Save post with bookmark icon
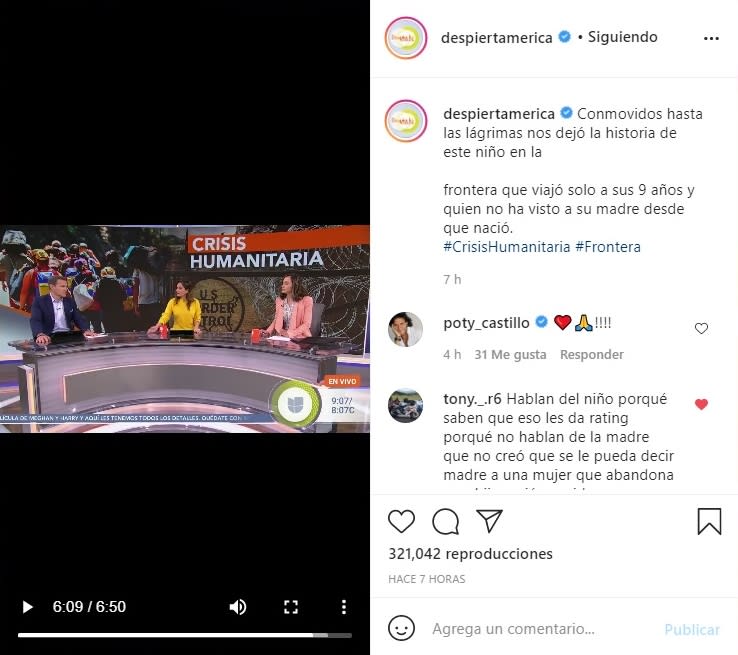The image size is (738, 655). click(709, 521)
